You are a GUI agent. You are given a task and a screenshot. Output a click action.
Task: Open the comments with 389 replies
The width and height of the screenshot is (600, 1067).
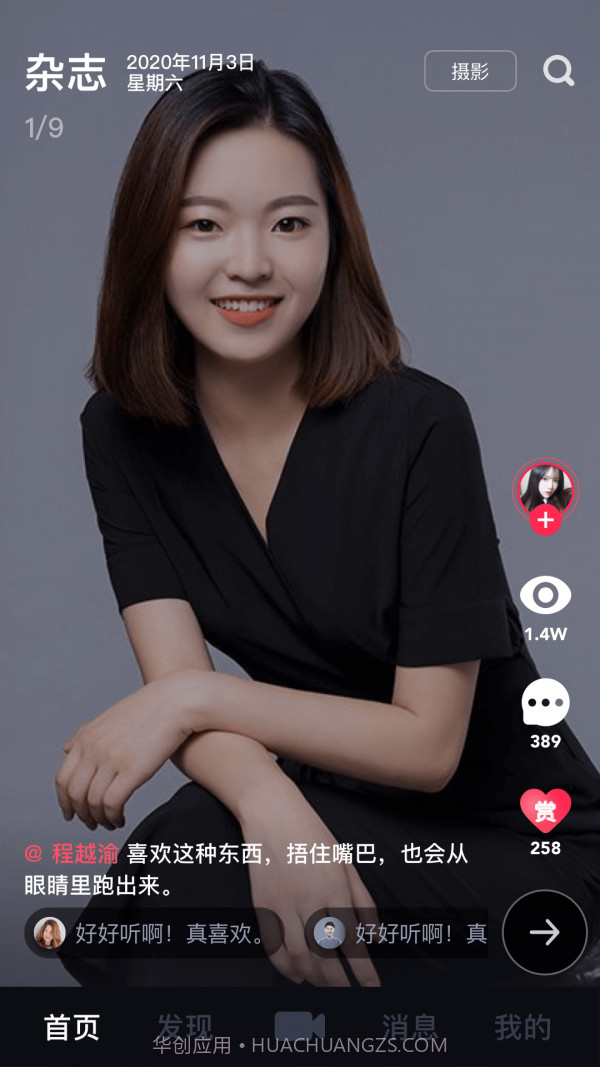pyautogui.click(x=545, y=703)
